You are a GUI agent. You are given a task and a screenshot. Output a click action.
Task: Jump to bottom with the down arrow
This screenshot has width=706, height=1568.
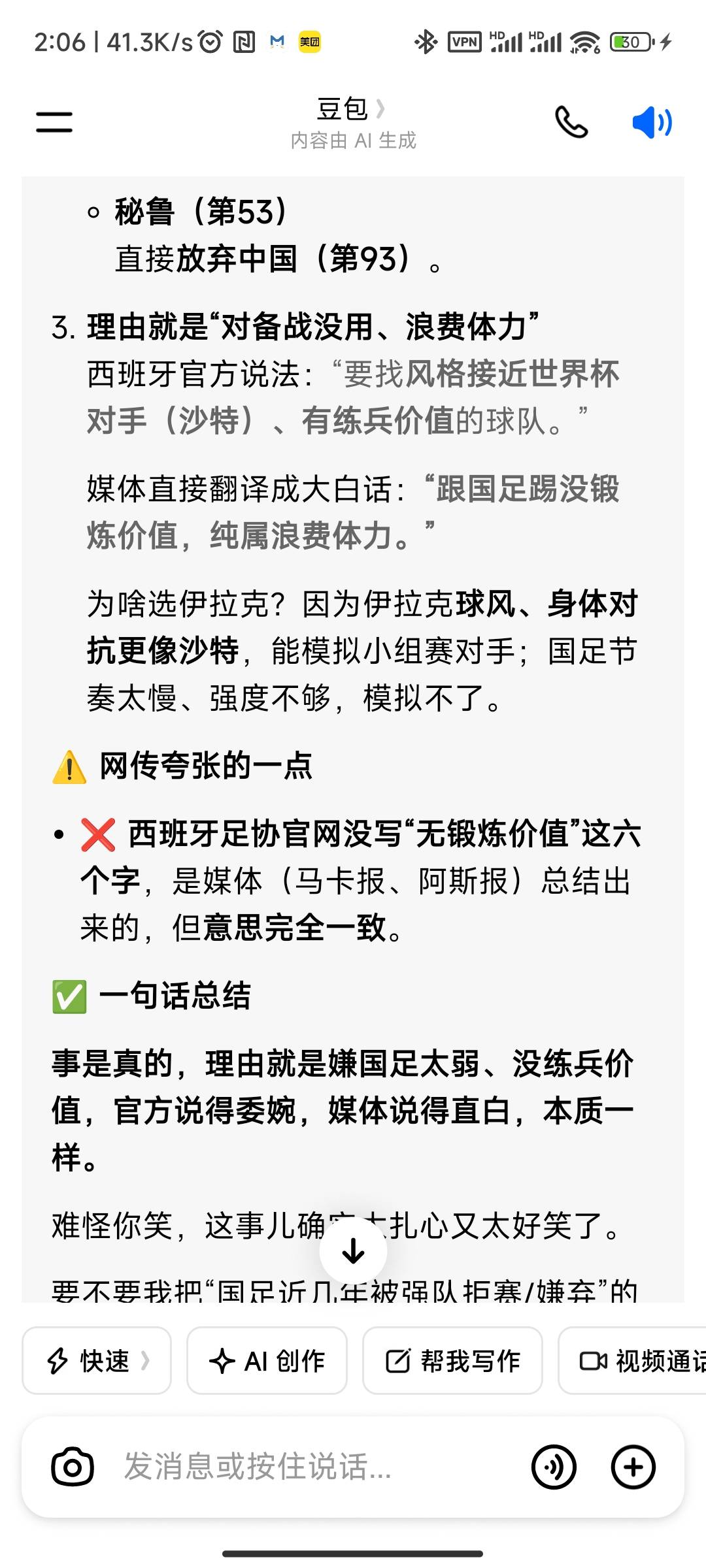point(353,1250)
